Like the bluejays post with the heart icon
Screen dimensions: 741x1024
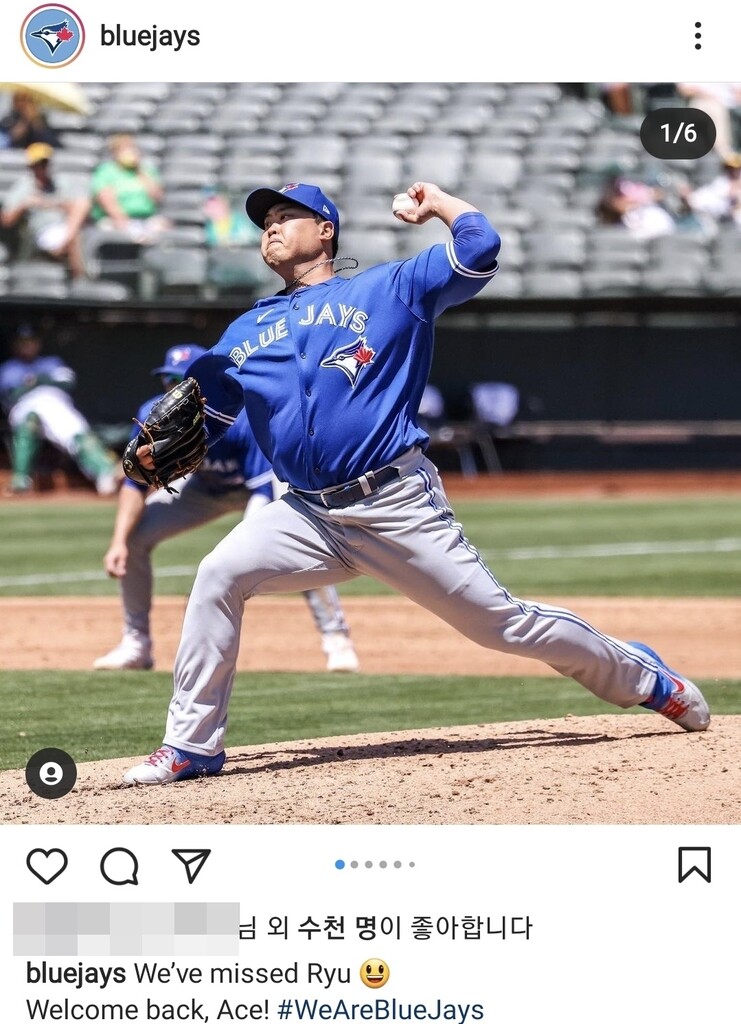tap(46, 865)
